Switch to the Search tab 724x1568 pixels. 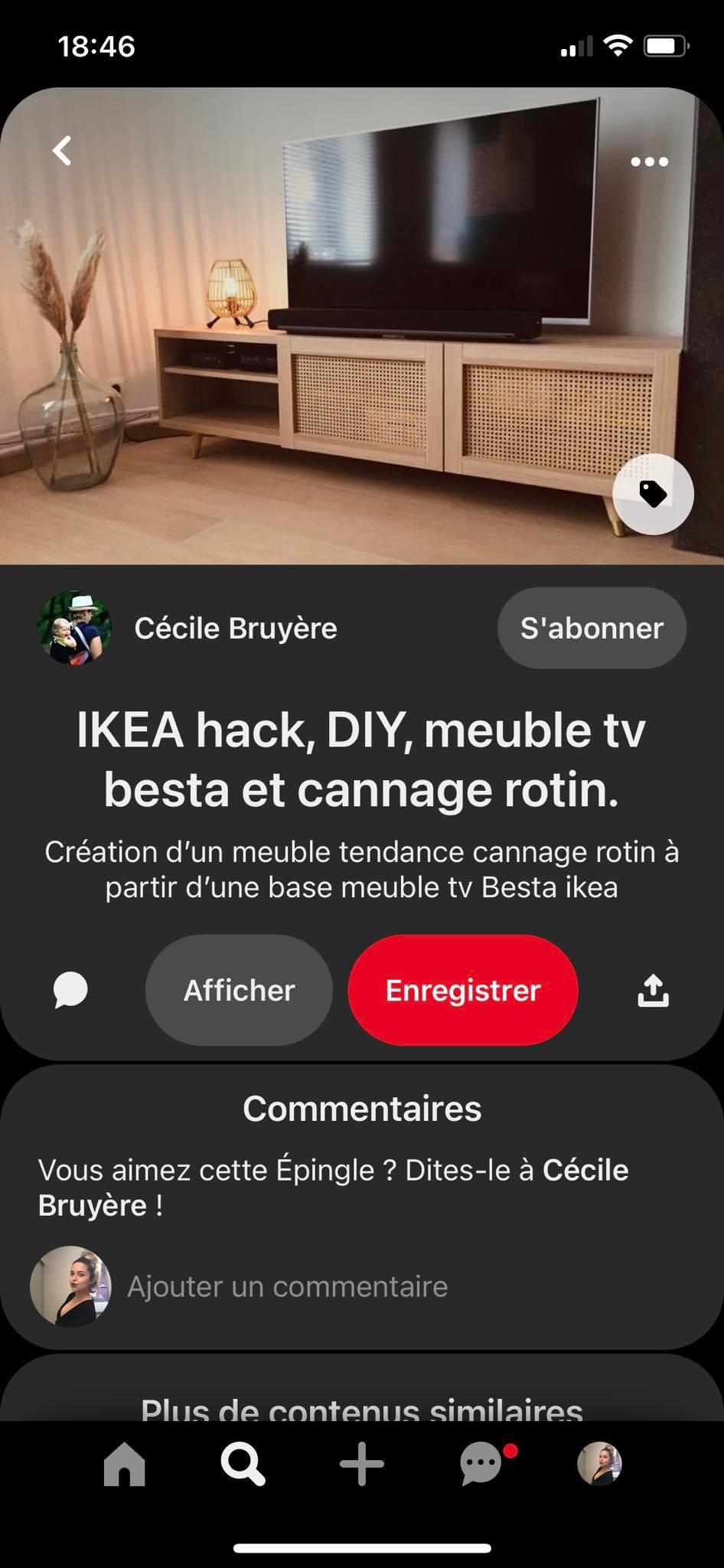(x=243, y=1464)
